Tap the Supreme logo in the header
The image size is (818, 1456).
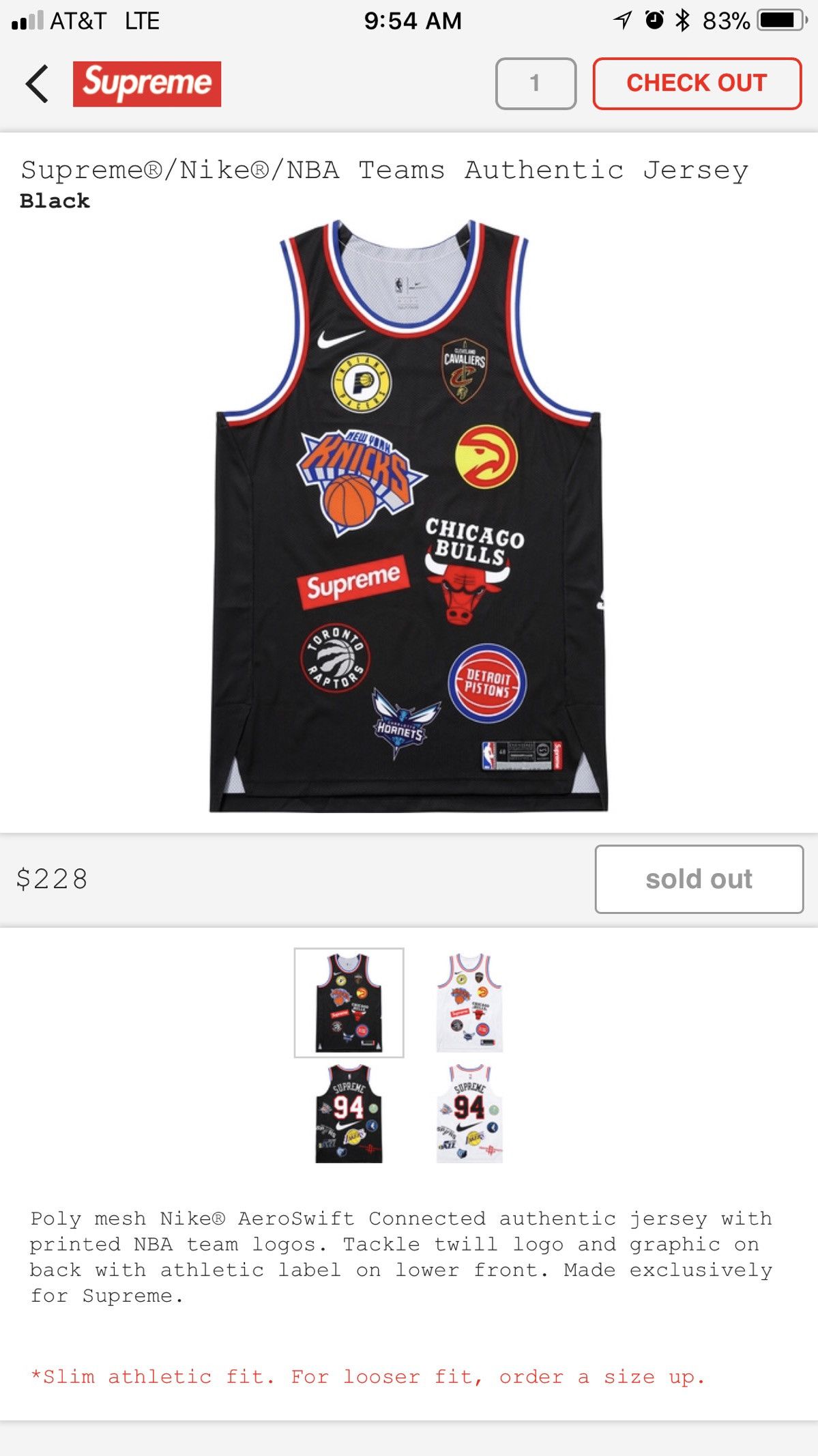[147, 83]
